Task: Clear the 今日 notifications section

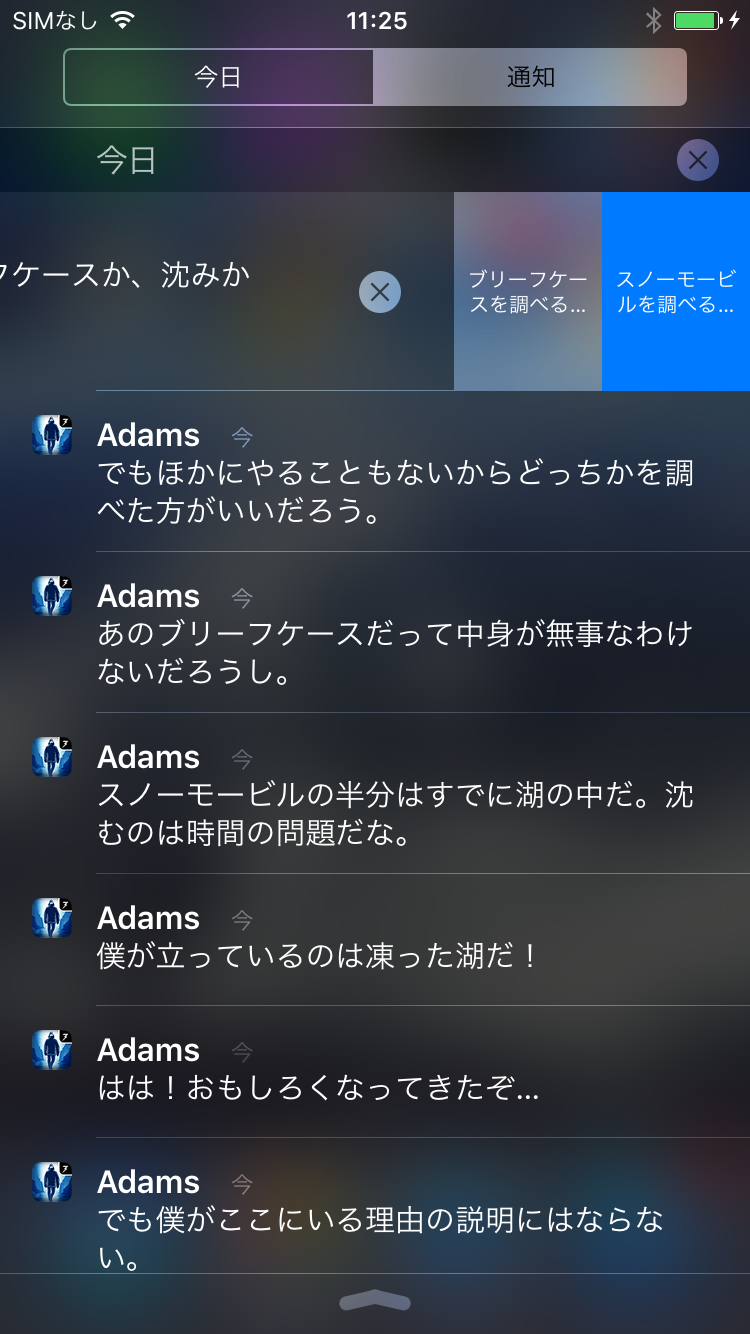Action: coord(697,160)
